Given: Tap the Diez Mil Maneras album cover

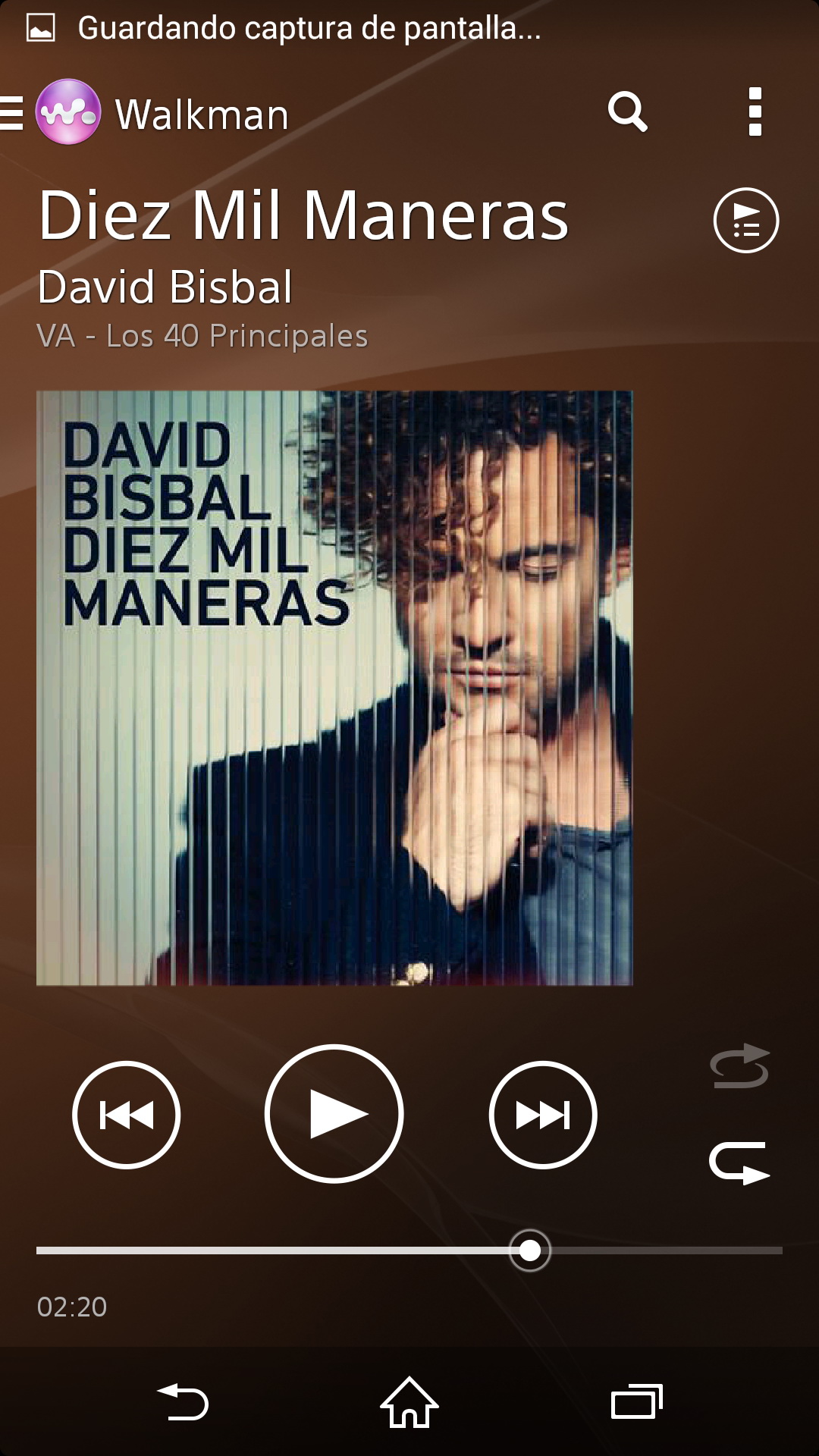Looking at the screenshot, I should point(334,688).
